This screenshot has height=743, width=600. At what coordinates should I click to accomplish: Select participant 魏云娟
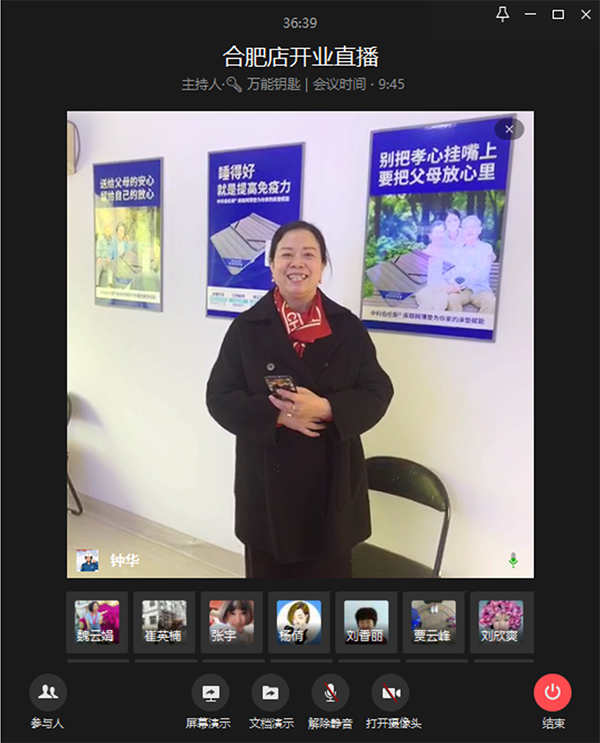click(x=97, y=622)
